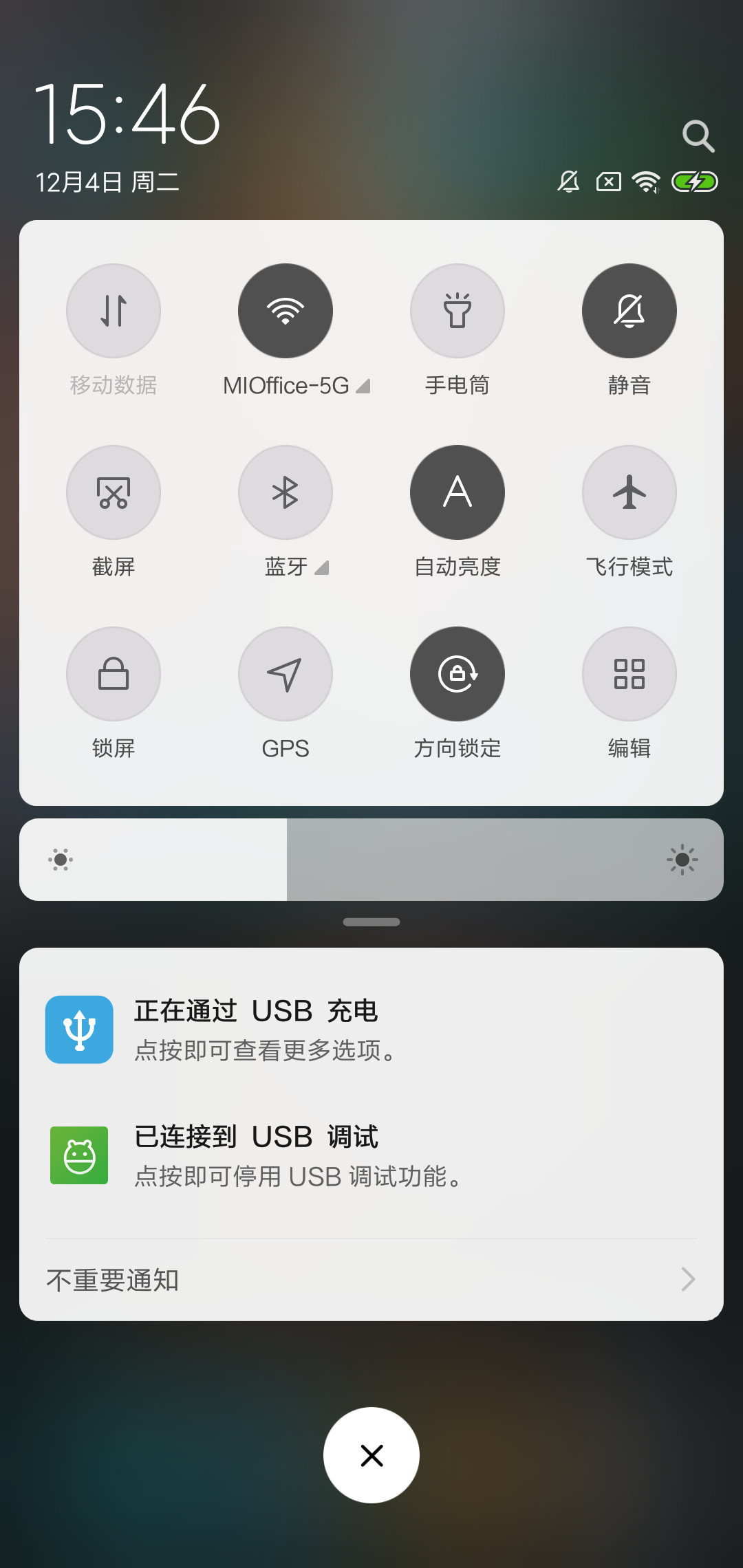This screenshot has width=743, height=1568.
Task: Expand the 不重要通知 section
Action: point(371,1280)
